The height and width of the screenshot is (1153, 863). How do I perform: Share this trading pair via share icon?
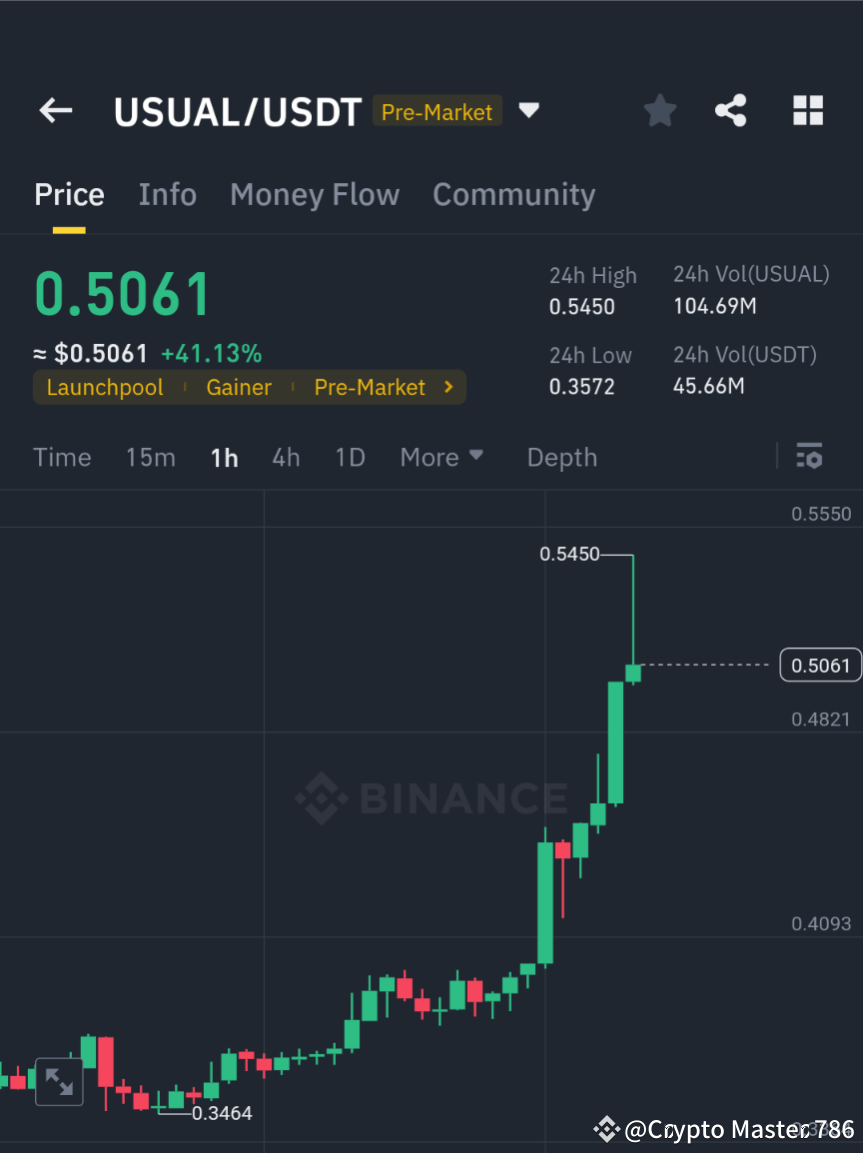(x=731, y=111)
